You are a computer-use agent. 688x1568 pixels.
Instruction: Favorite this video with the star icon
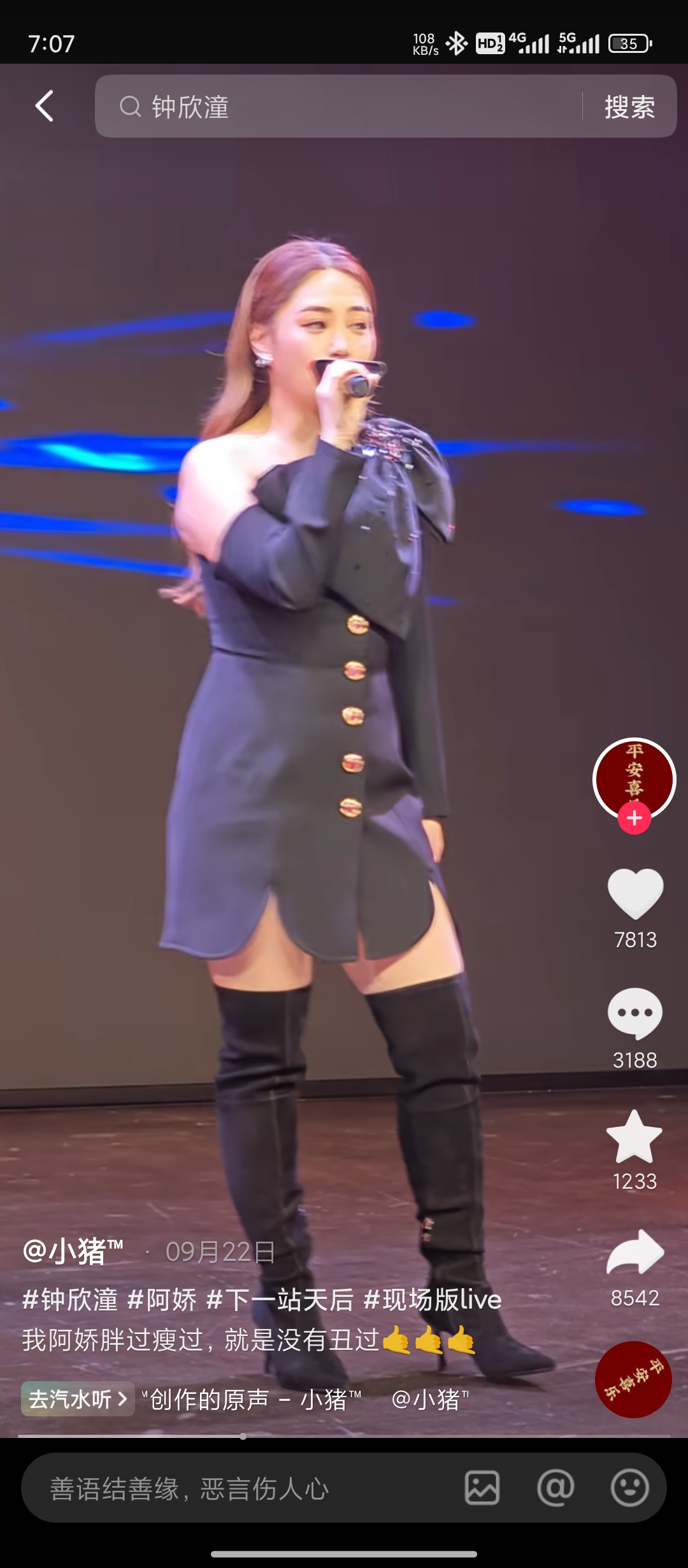634,1136
